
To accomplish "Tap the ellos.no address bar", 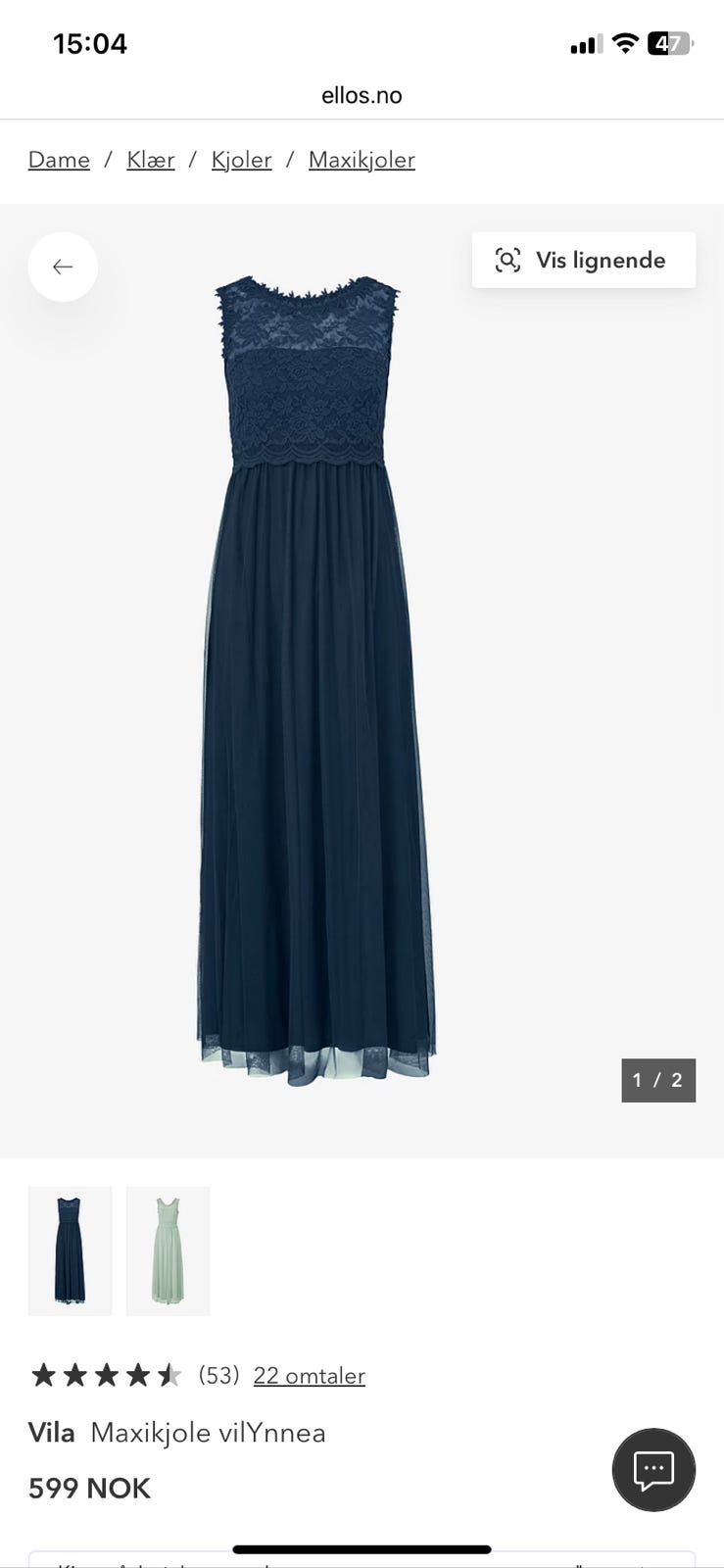I will [x=362, y=95].
